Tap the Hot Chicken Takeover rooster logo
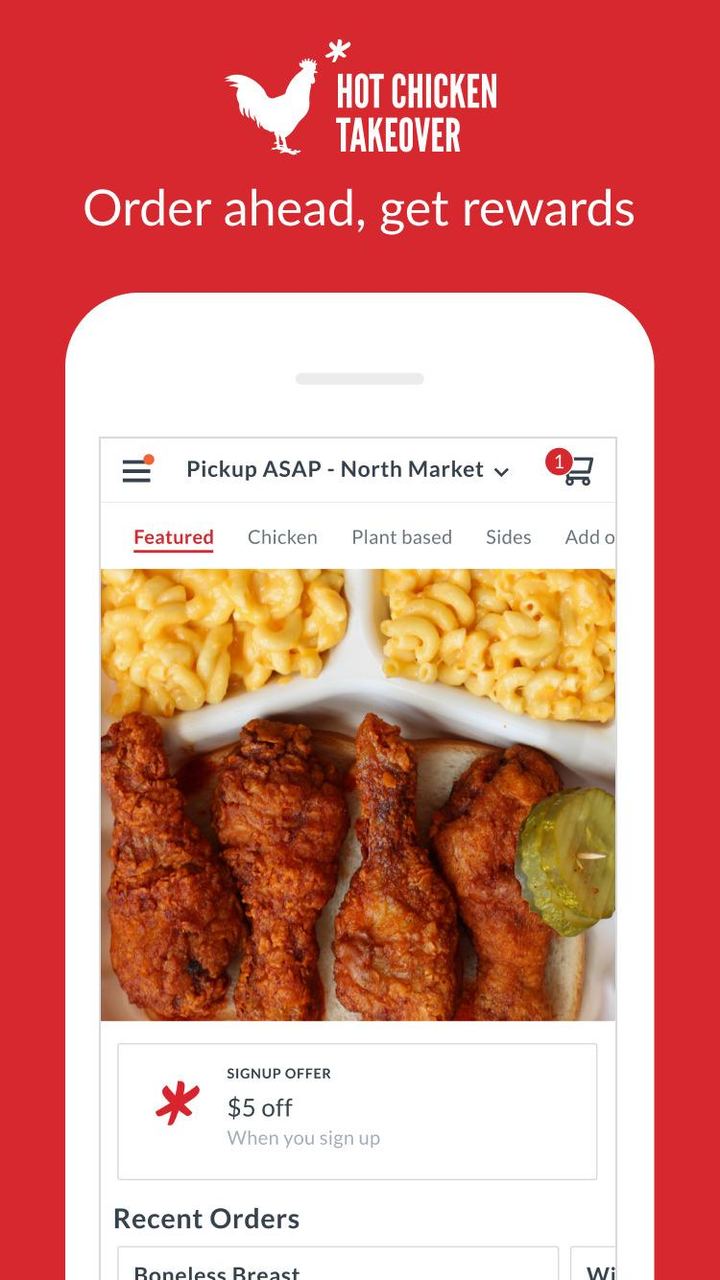 point(272,103)
